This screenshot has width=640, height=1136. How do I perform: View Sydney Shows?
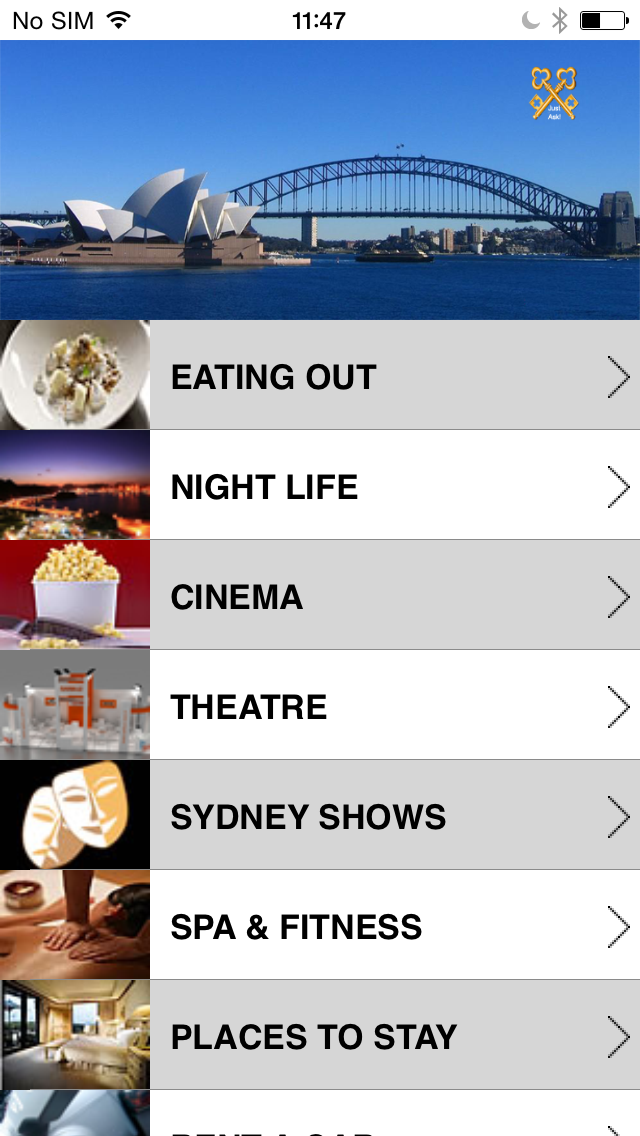[320, 816]
